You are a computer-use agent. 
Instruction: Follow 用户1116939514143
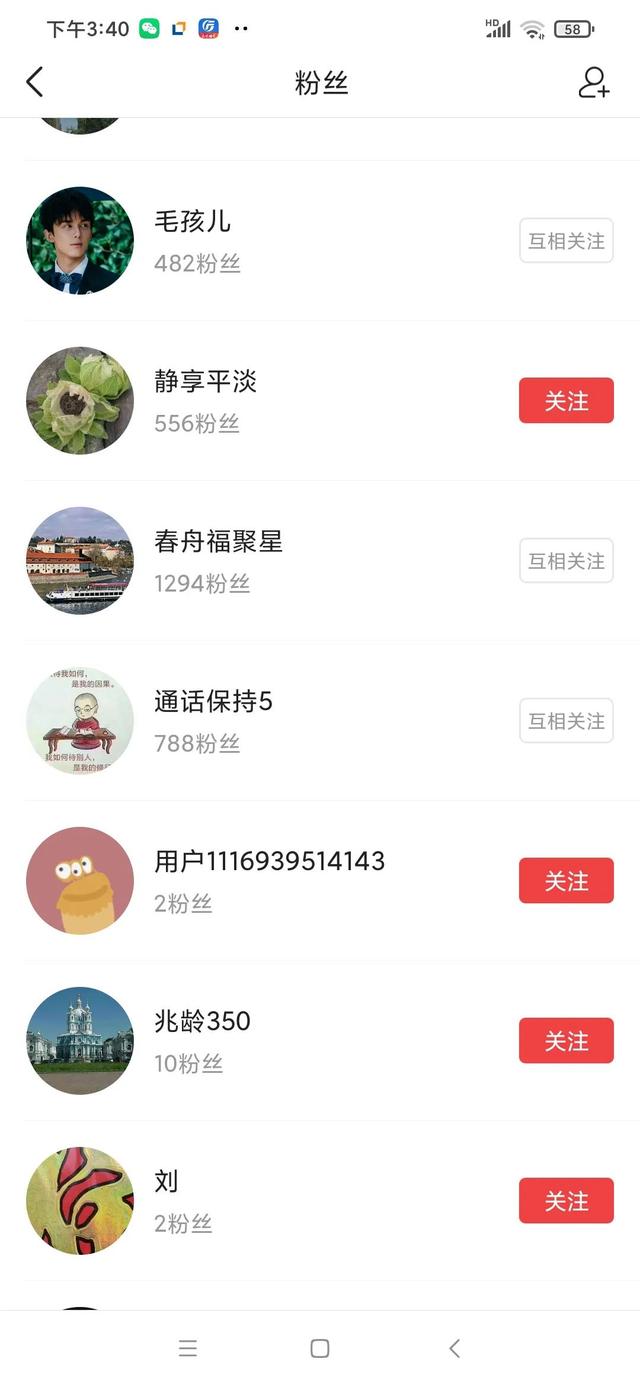566,881
